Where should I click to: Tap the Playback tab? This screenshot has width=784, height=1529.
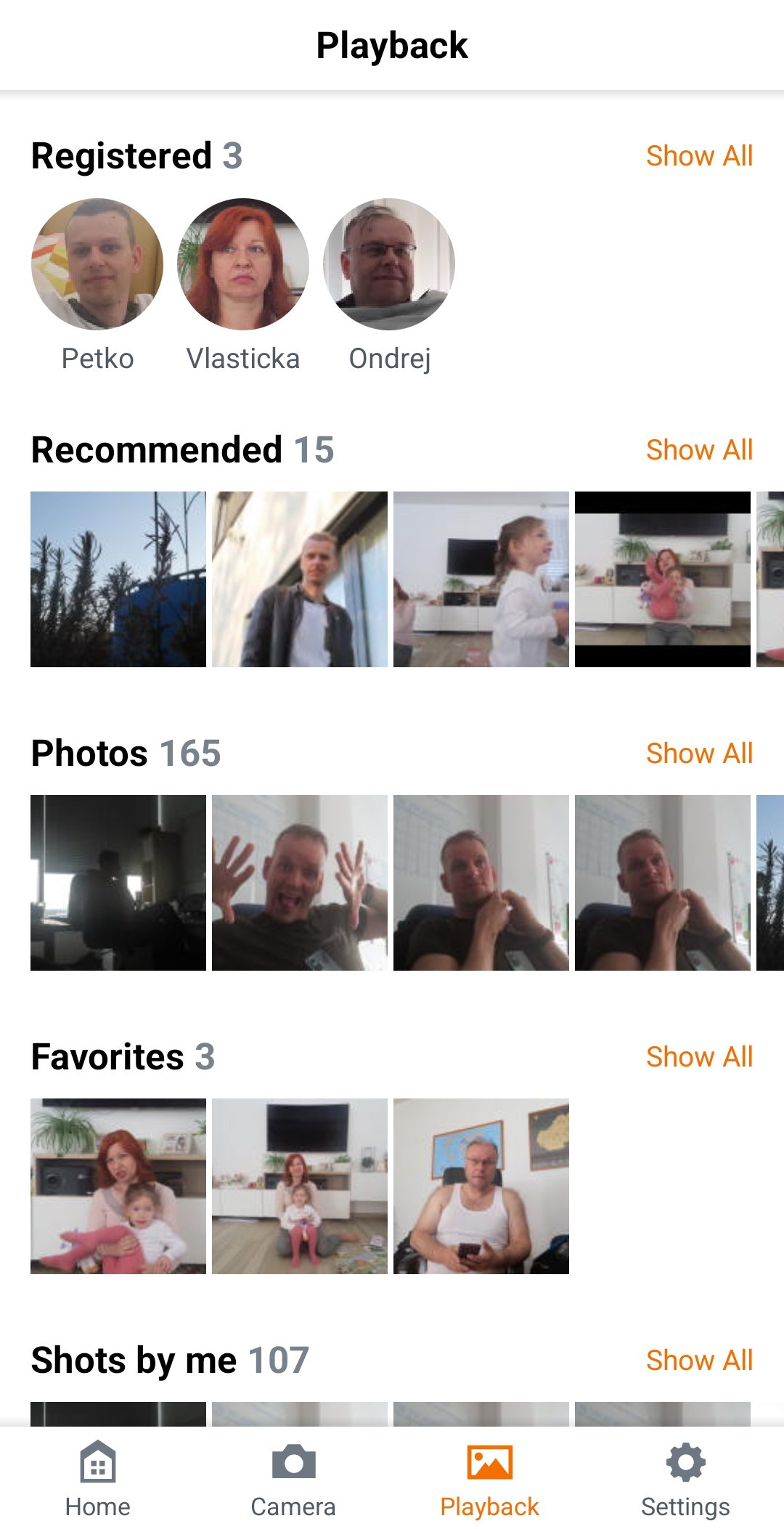point(489,1478)
